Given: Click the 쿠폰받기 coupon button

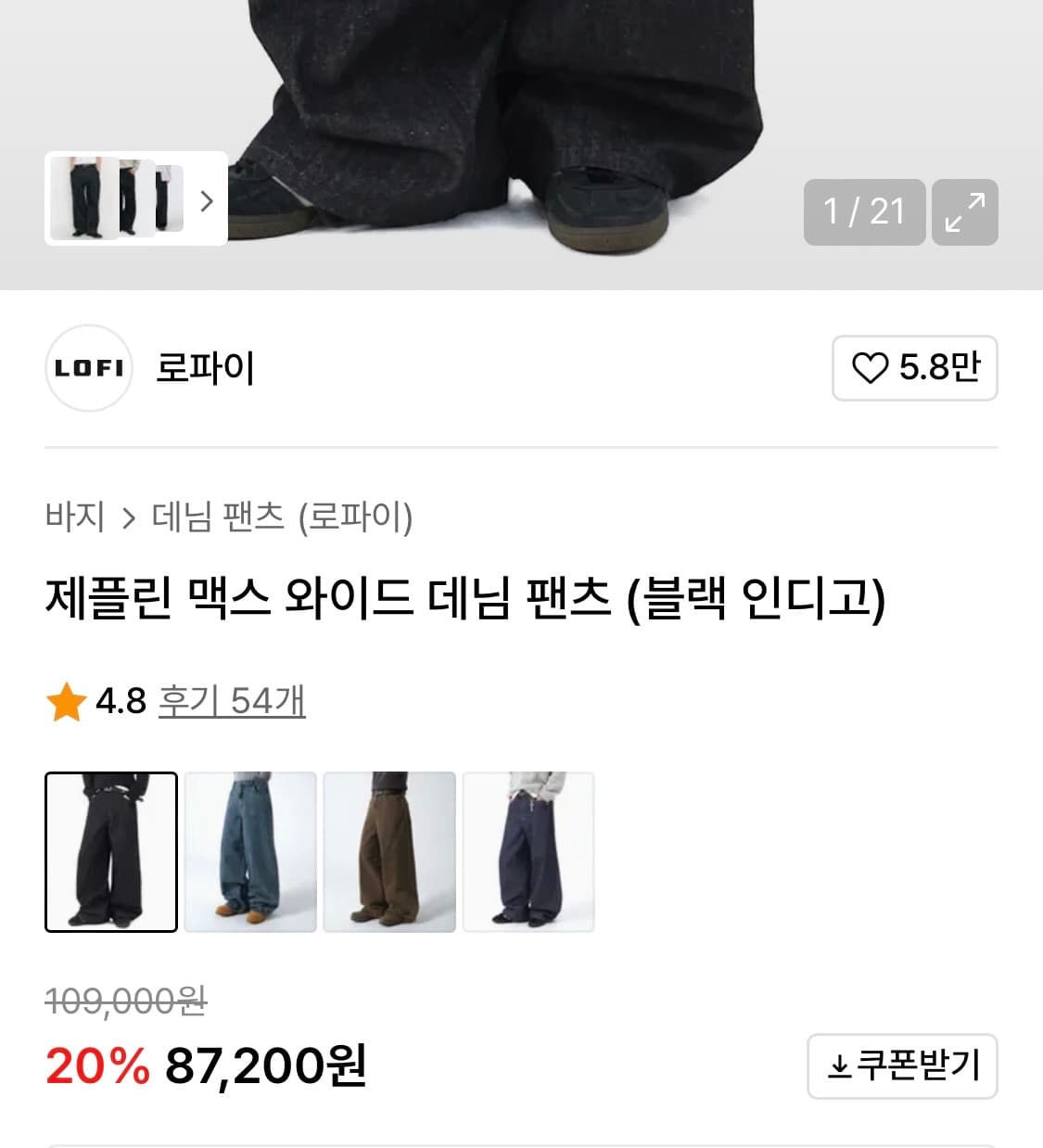Looking at the screenshot, I should click(902, 1066).
